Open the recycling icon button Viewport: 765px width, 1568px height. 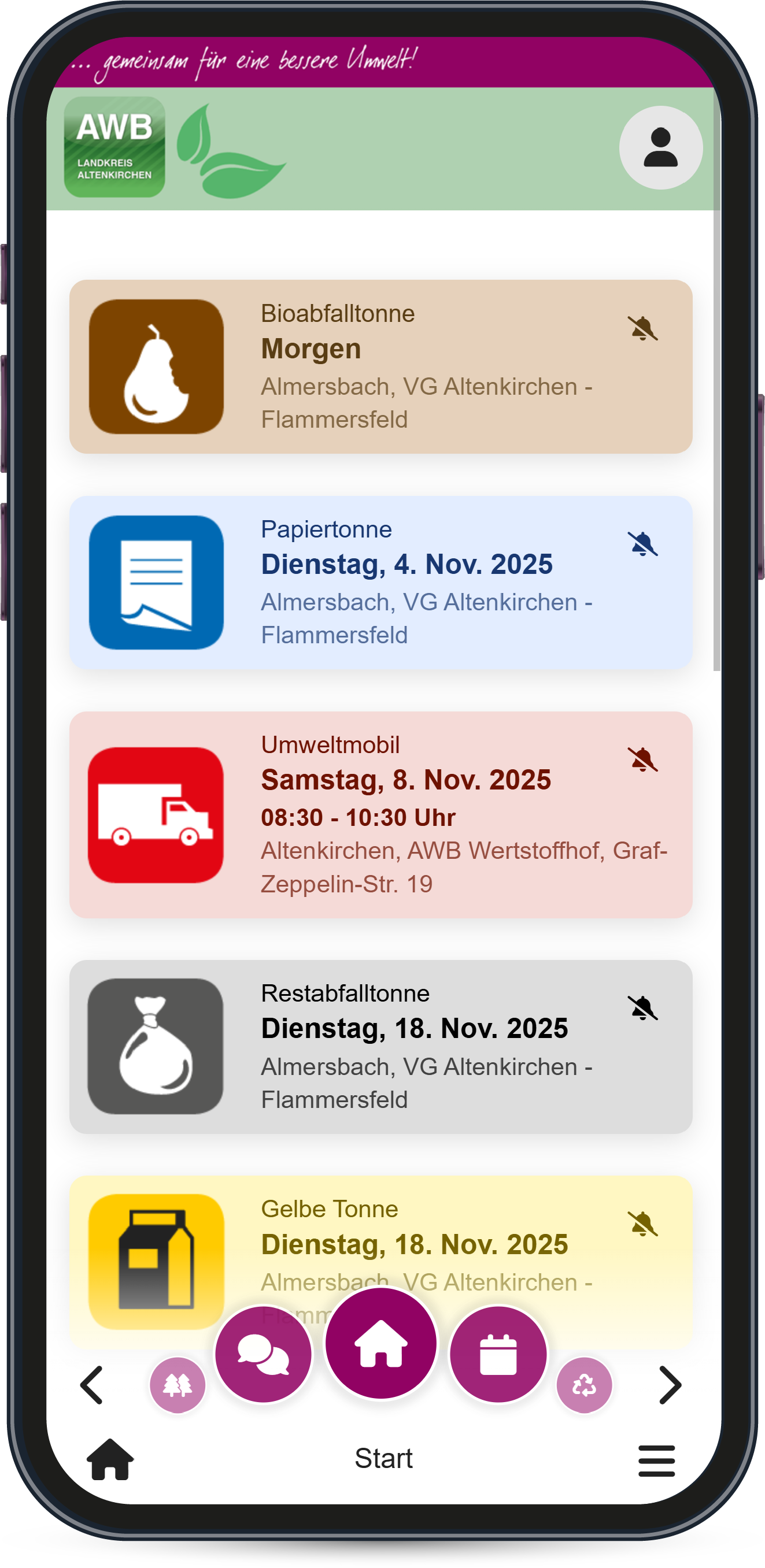583,1385
